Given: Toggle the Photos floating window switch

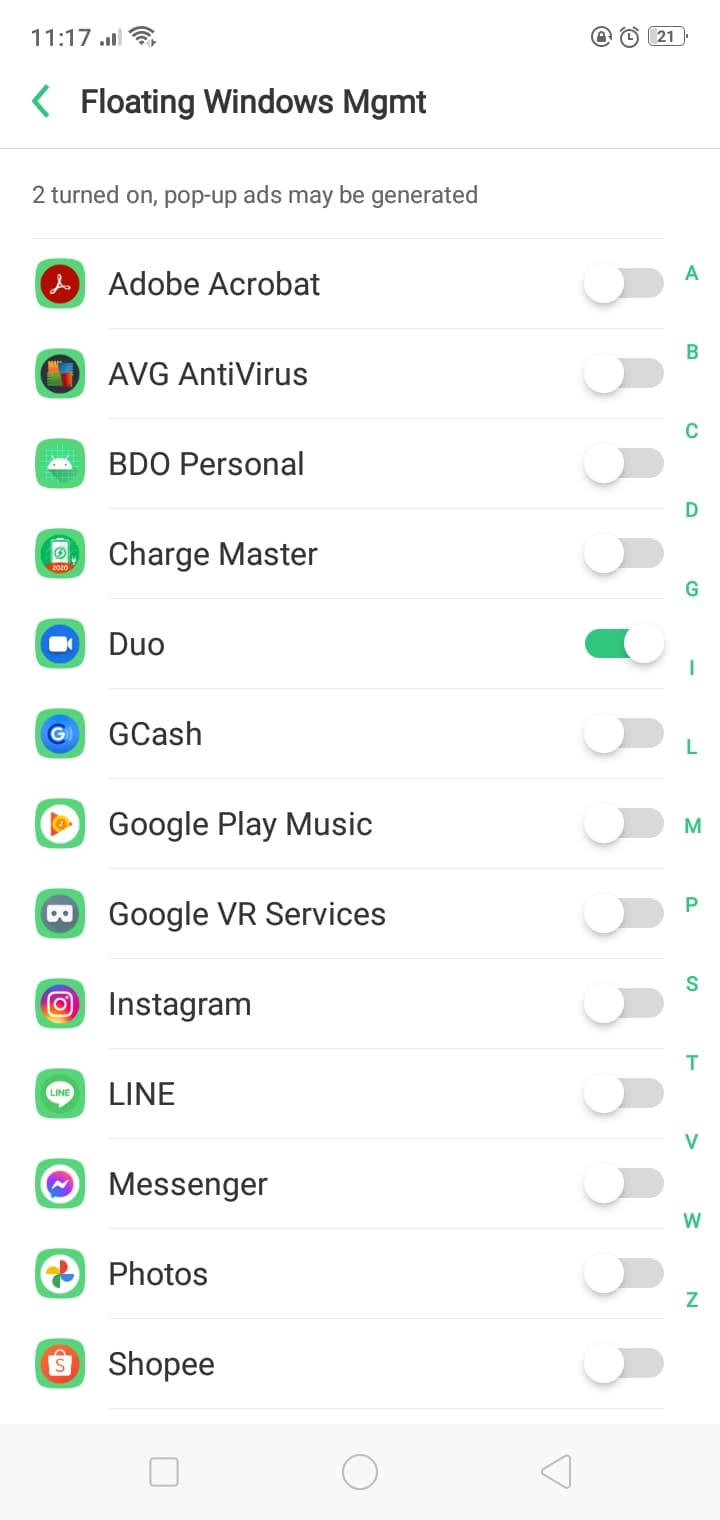Looking at the screenshot, I should (623, 1274).
